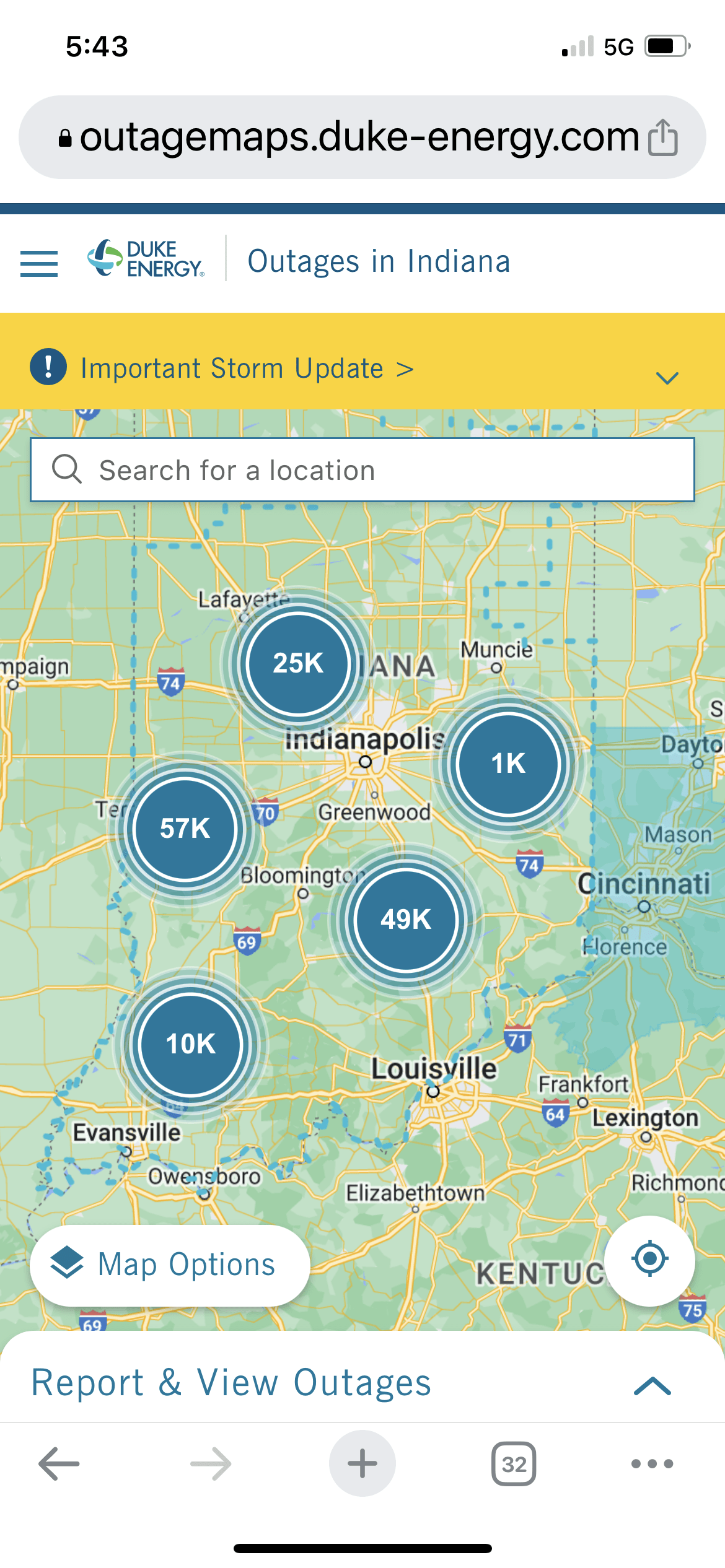Select the 10K outage cluster
Viewport: 725px width, 1568px height.
tap(190, 1044)
